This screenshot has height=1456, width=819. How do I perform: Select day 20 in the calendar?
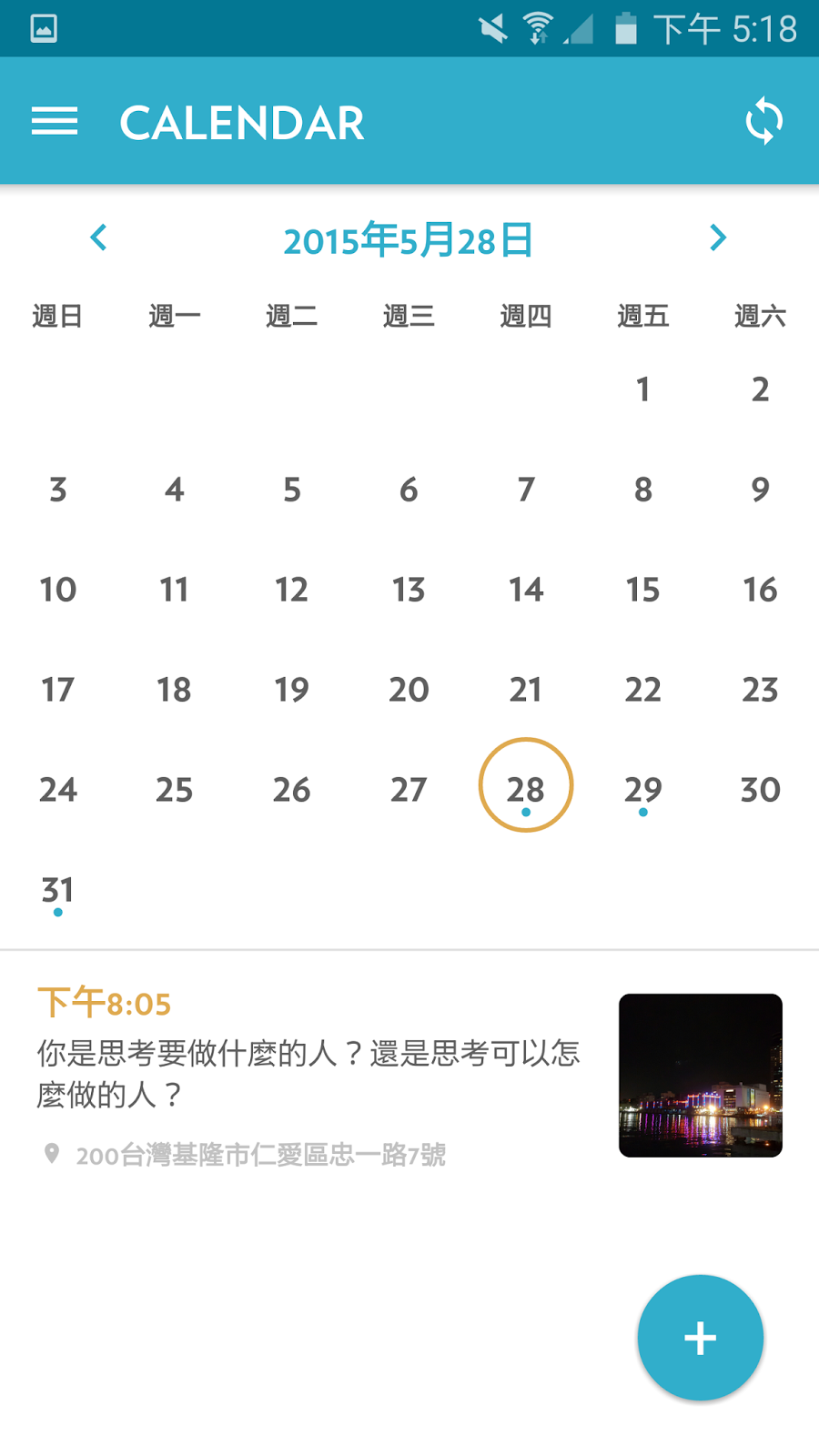click(x=409, y=690)
